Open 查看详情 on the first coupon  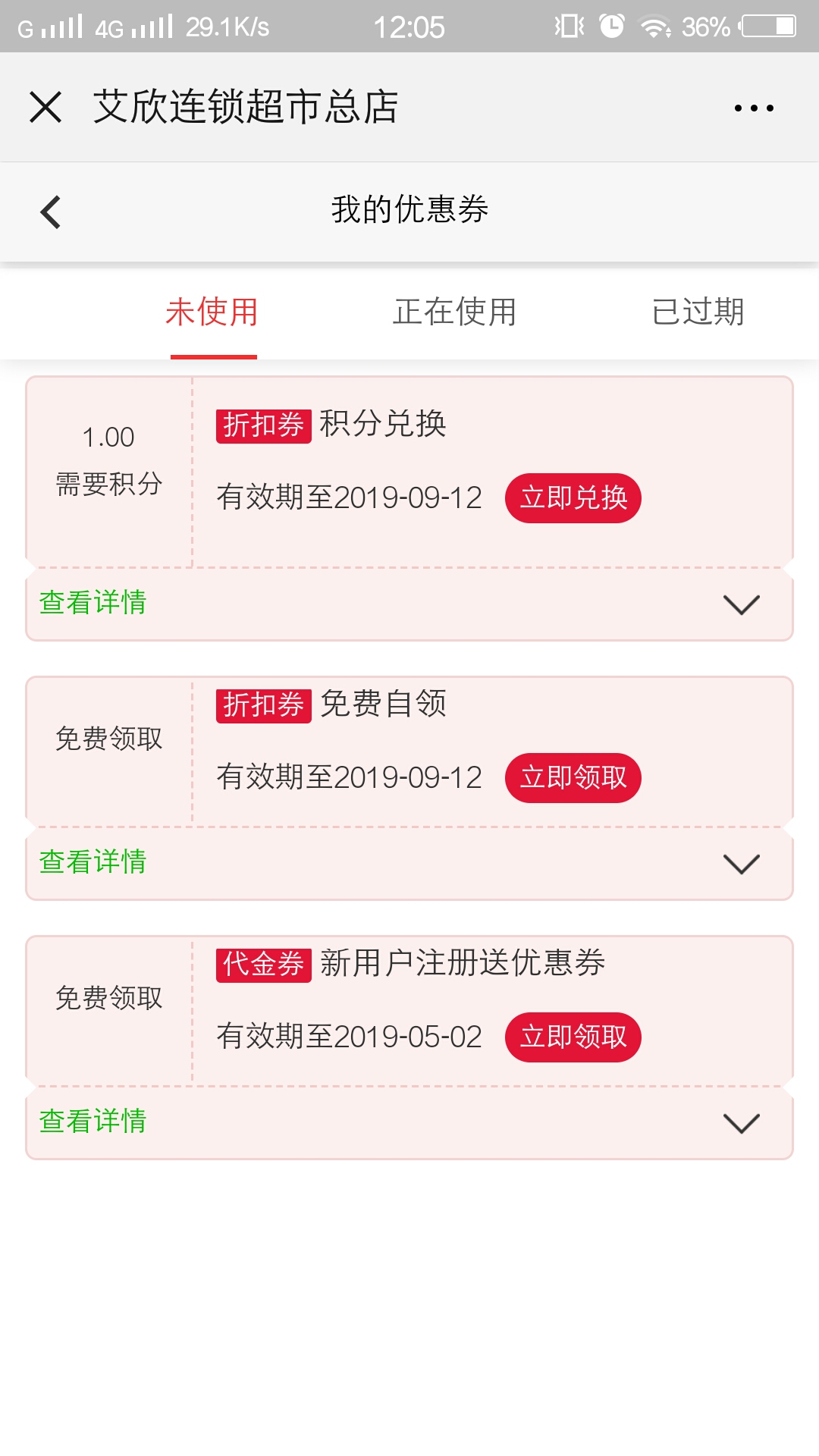coord(93,604)
